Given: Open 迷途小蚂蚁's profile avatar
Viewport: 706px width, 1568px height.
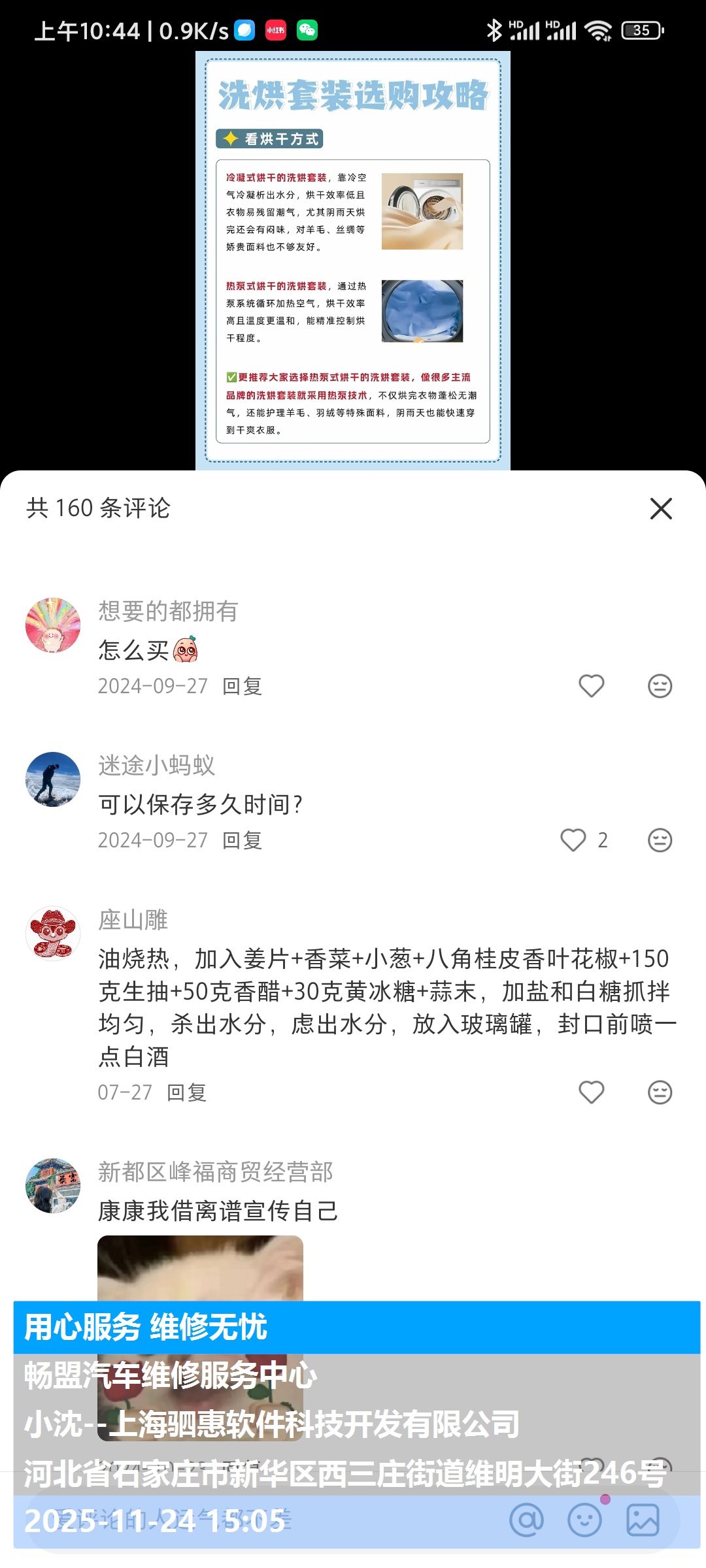Looking at the screenshot, I should pos(53,779).
